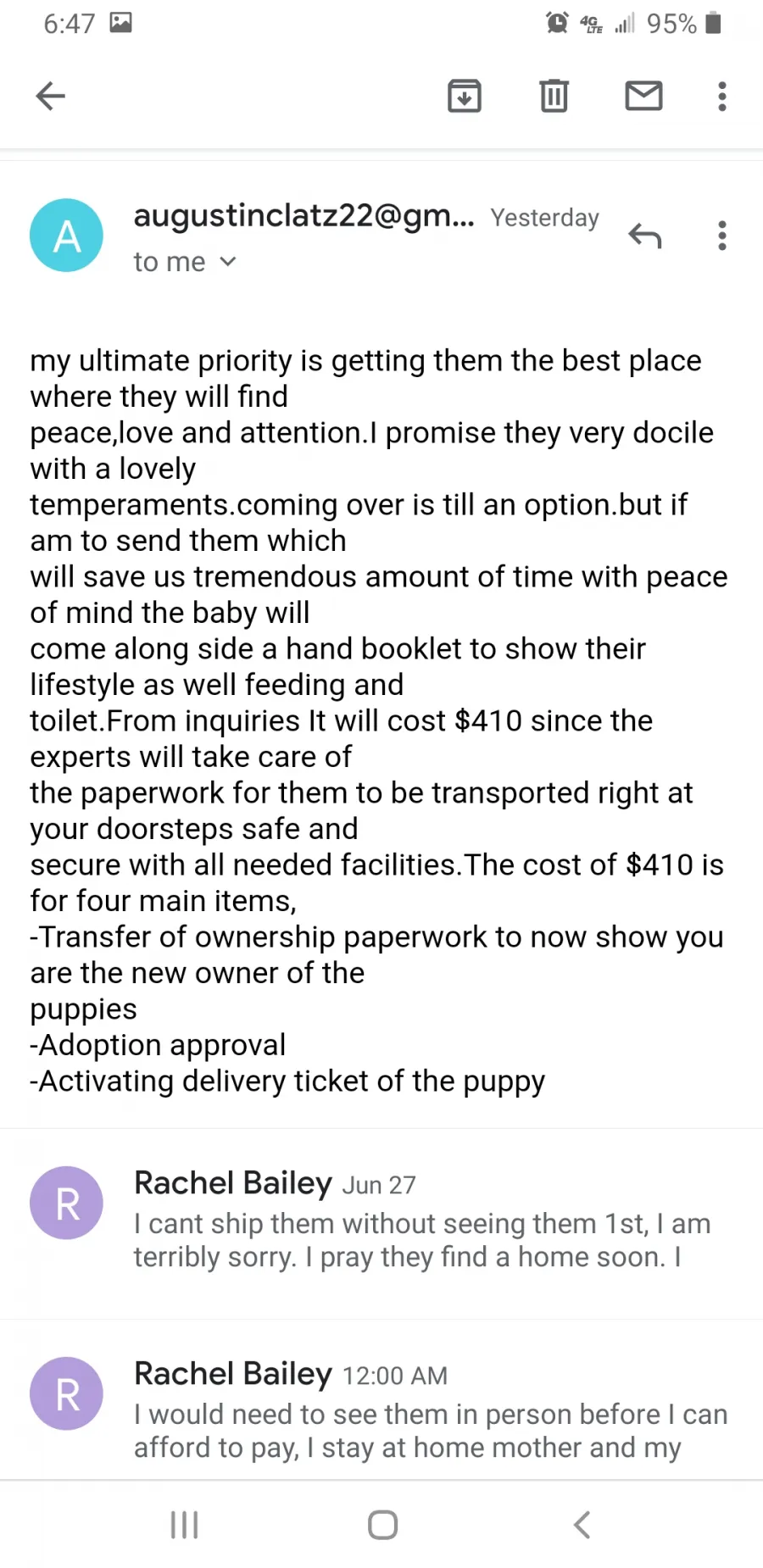Mark the email as unread

click(x=643, y=96)
